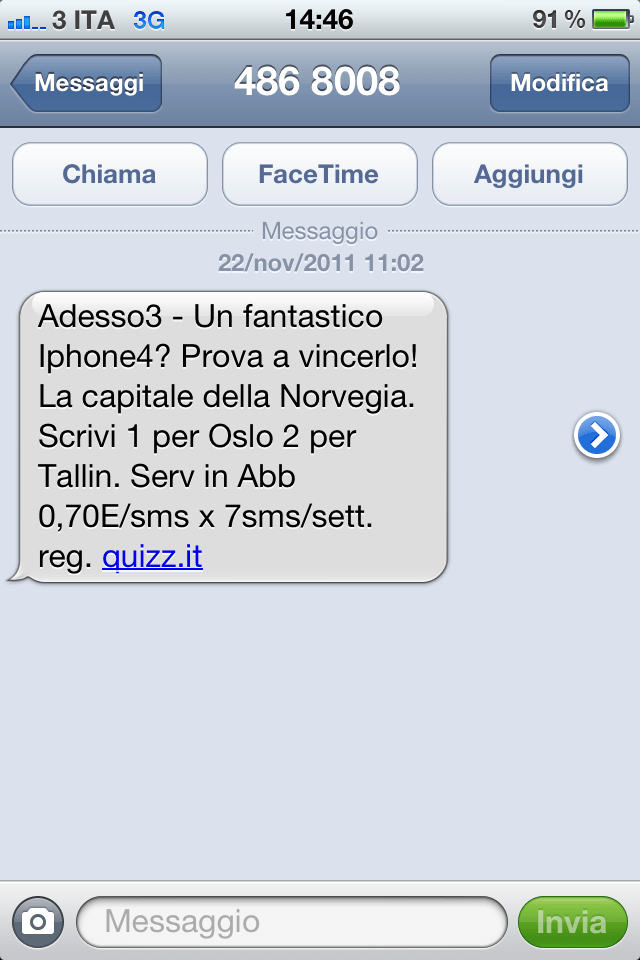The width and height of the screenshot is (640, 960).
Task: Tap the Modifica button
Action: pyautogui.click(x=559, y=83)
